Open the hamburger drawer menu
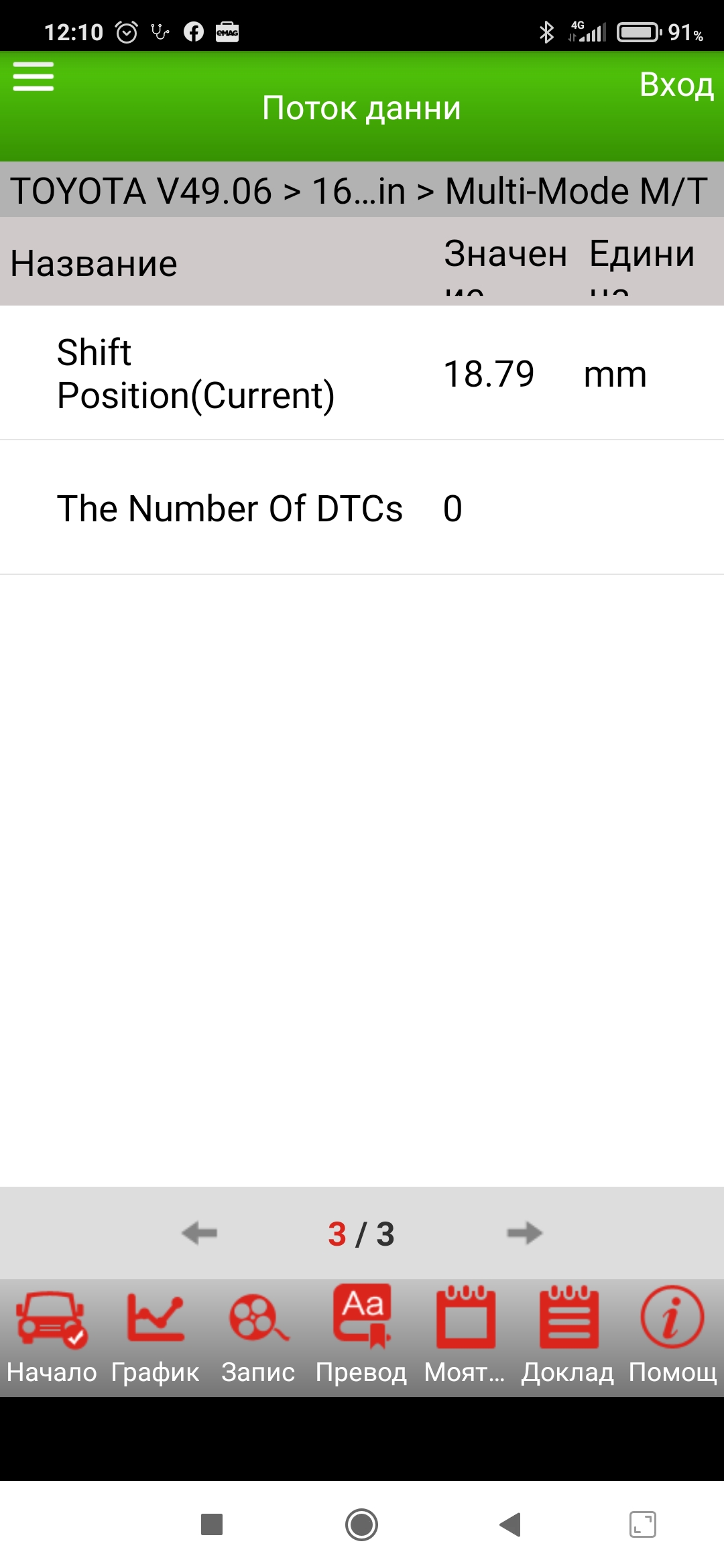The height and width of the screenshot is (1568, 724). click(34, 77)
